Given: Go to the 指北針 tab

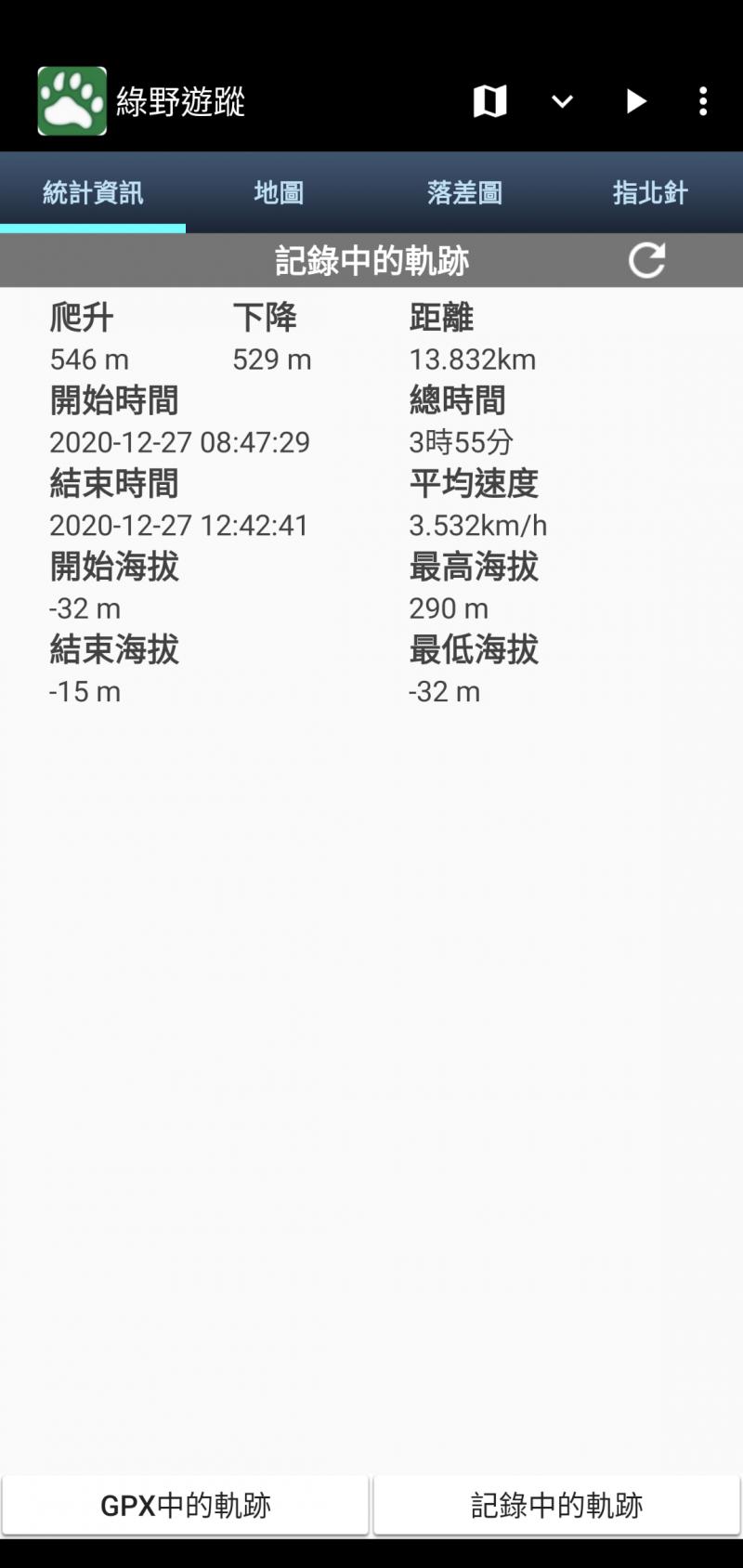Looking at the screenshot, I should (650, 193).
